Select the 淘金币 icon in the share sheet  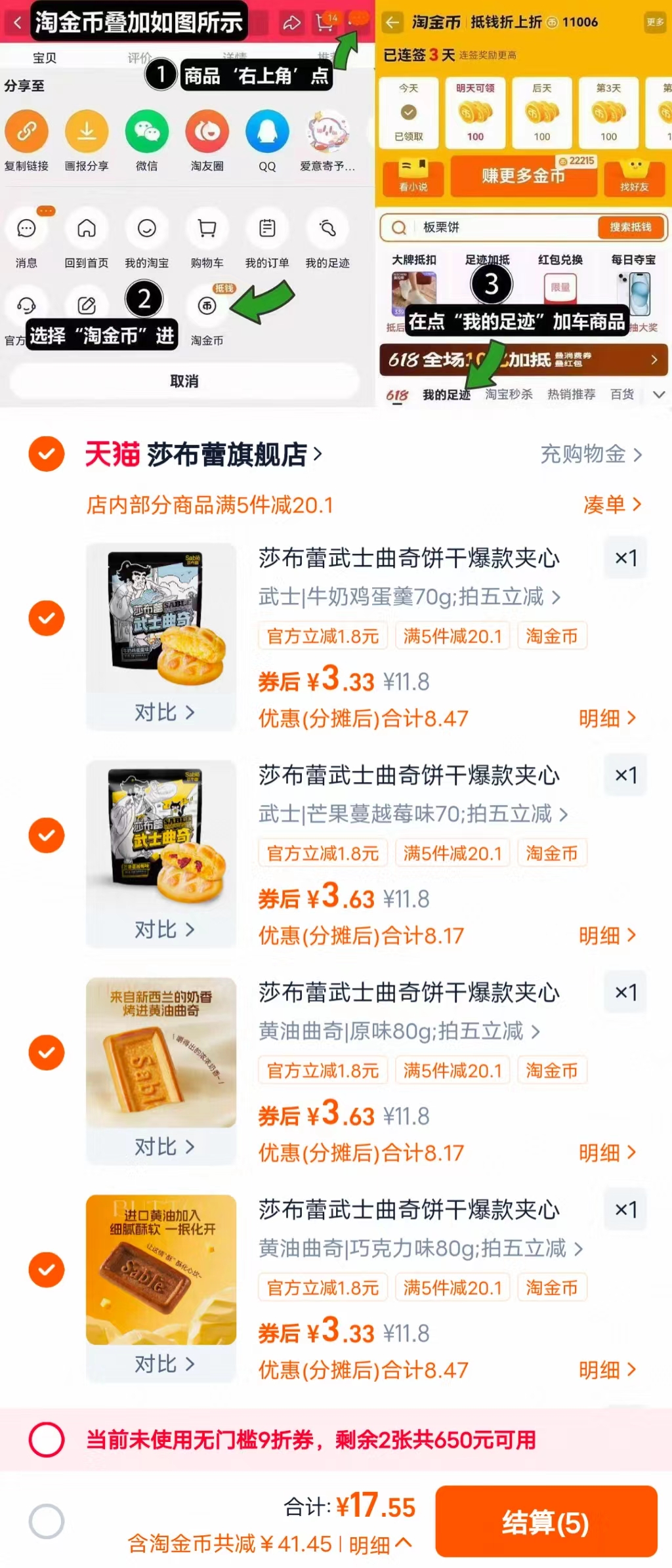207,307
